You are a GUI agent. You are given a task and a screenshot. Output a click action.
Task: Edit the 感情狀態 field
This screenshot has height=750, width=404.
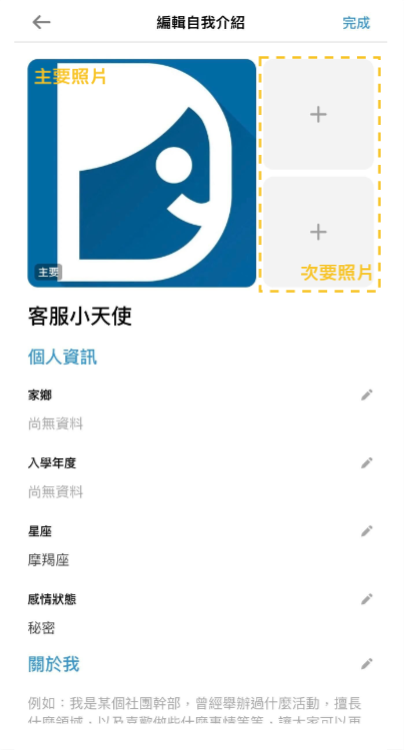pyautogui.click(x=367, y=599)
